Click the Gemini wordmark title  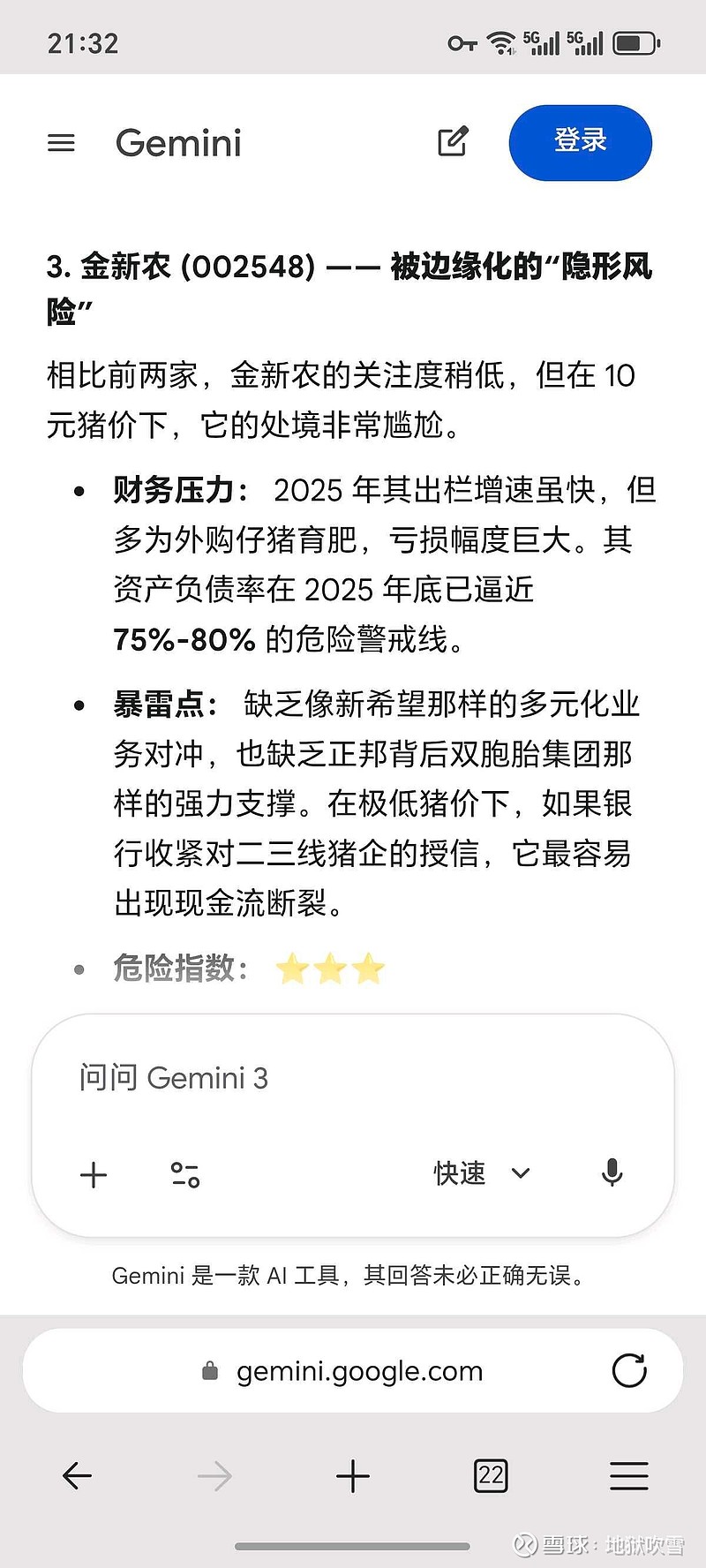coord(178,142)
